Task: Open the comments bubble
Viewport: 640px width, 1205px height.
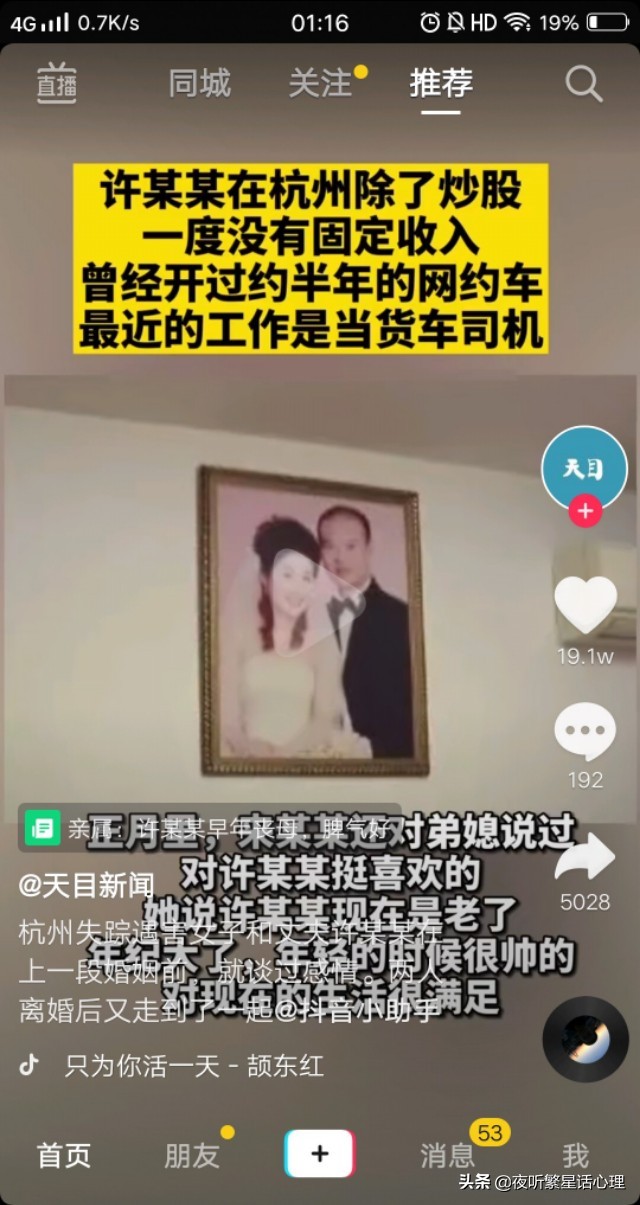Action: [x=585, y=732]
